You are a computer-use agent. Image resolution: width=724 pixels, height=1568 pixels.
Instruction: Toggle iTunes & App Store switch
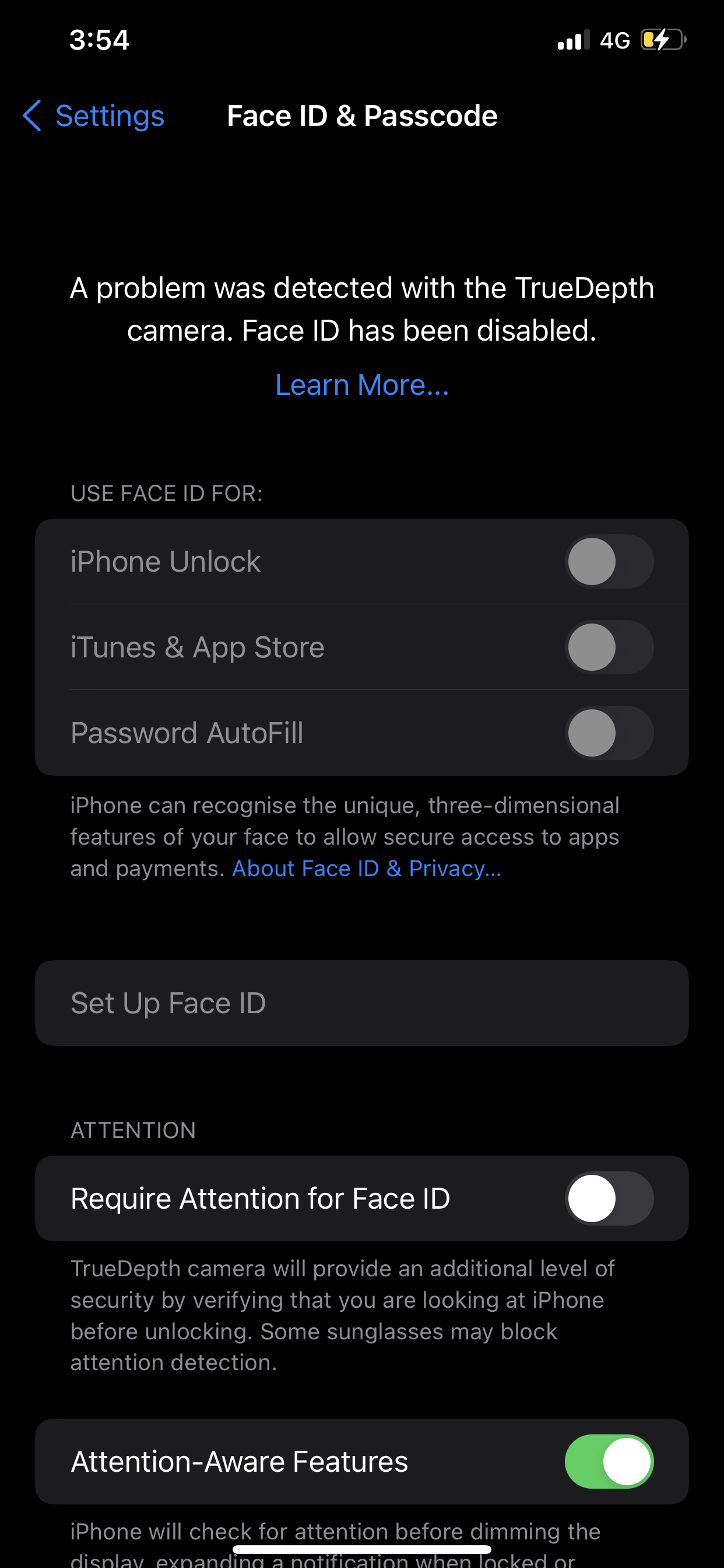(x=609, y=647)
